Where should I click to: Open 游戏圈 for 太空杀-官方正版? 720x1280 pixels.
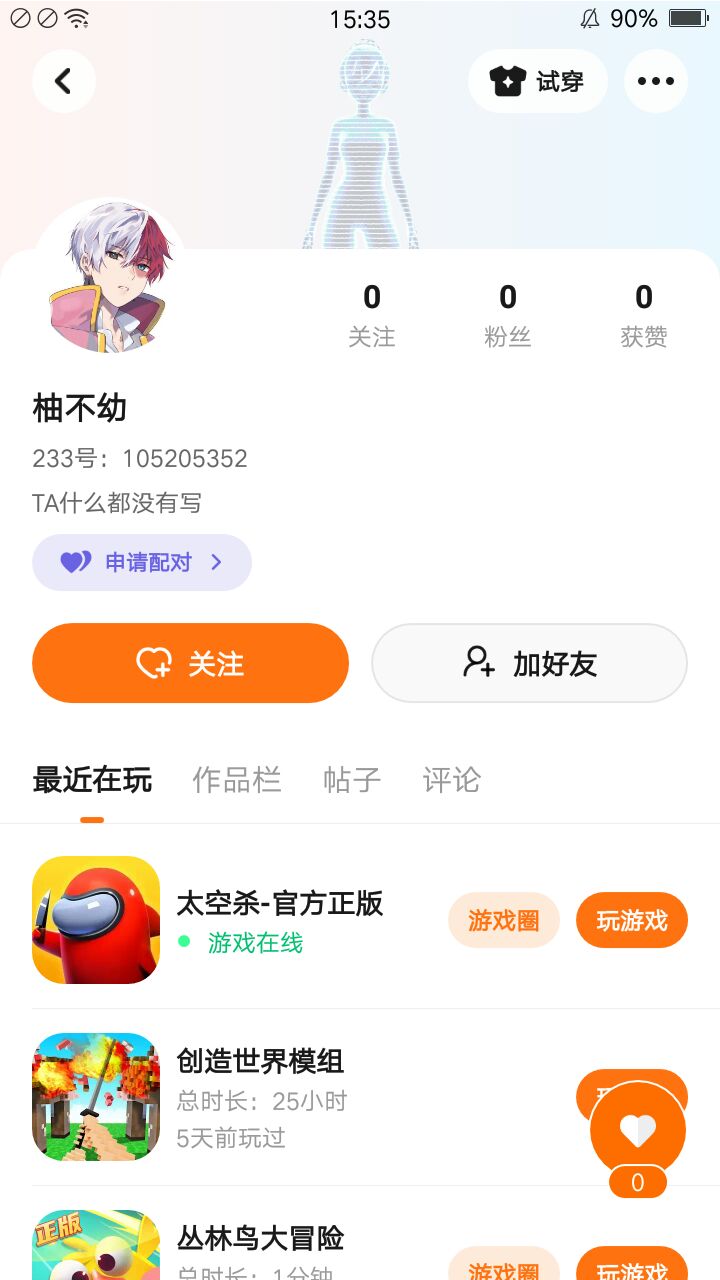pyautogui.click(x=503, y=920)
